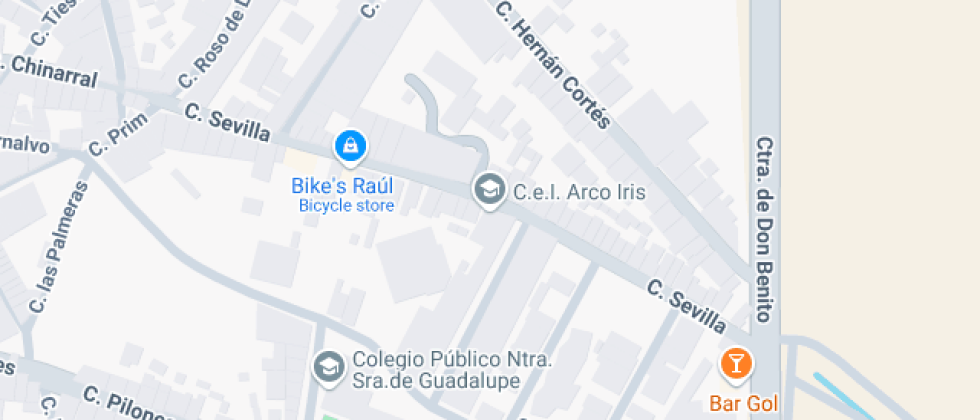Tap the Bar Gol place marker
The height and width of the screenshot is (420, 980).
coord(736,364)
